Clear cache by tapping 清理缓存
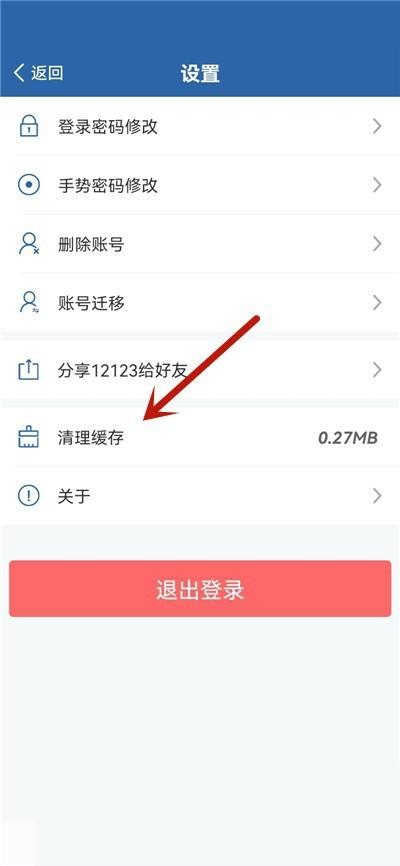The width and height of the screenshot is (400, 866). pyautogui.click(x=200, y=437)
